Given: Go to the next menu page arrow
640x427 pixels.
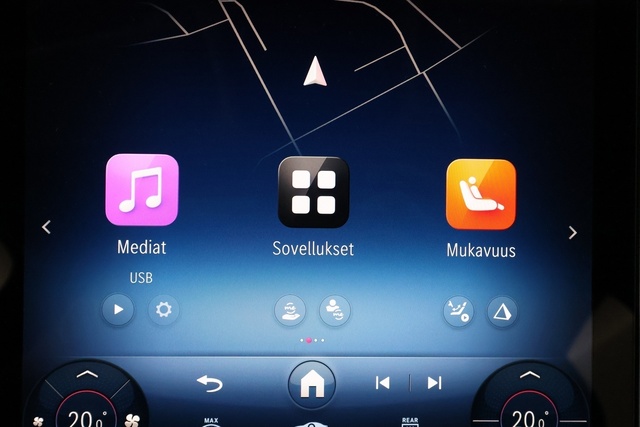Looking at the screenshot, I should click(x=572, y=232).
